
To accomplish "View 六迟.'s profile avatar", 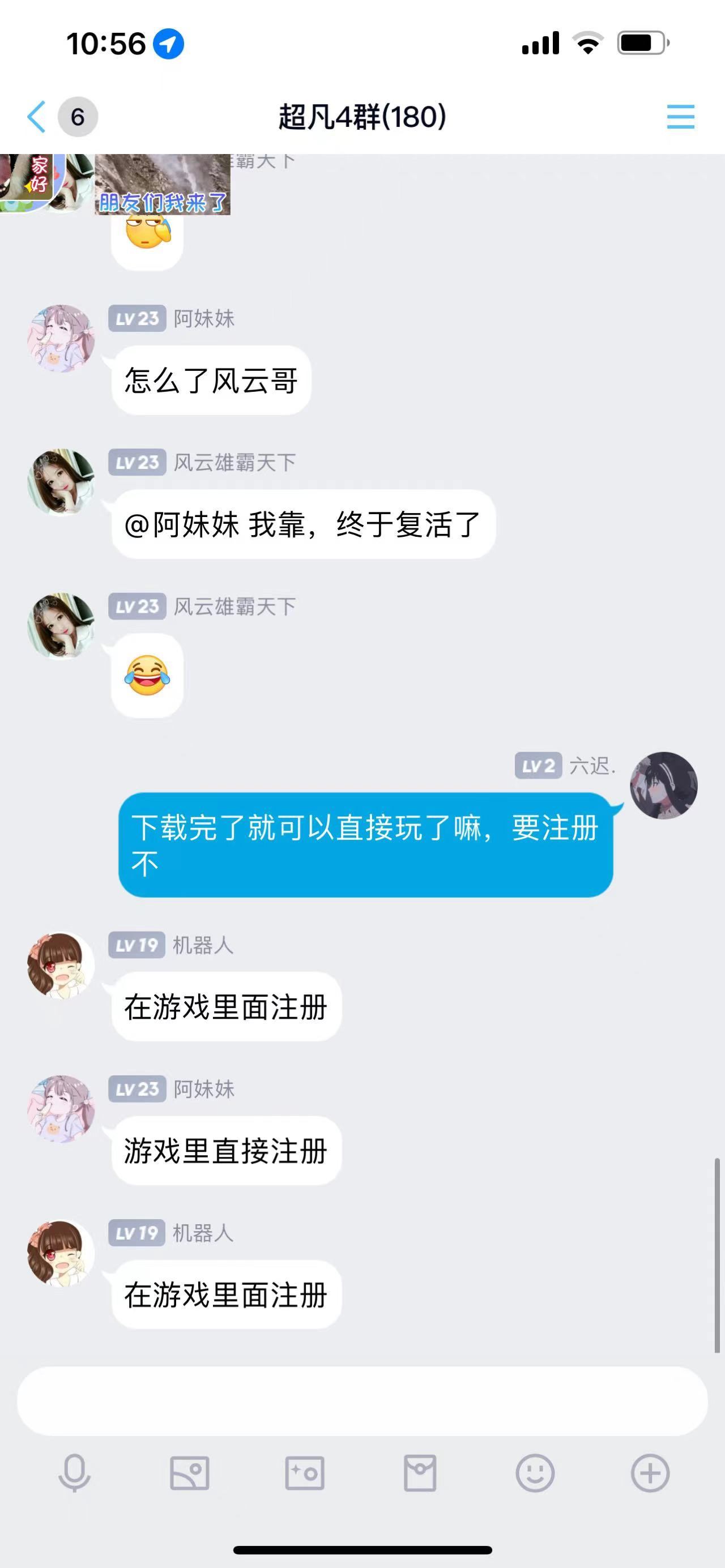I will (663, 785).
